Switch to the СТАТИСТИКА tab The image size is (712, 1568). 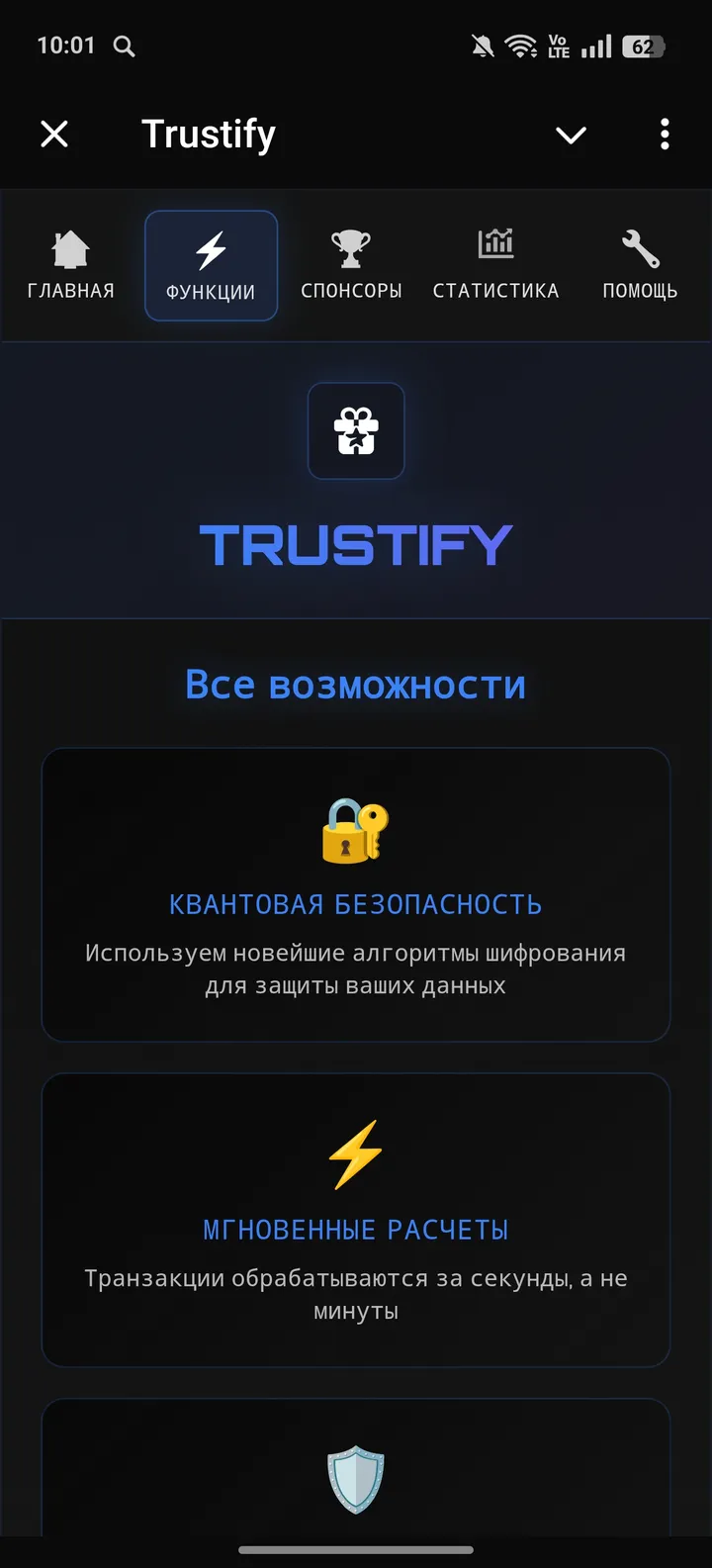[x=495, y=265]
